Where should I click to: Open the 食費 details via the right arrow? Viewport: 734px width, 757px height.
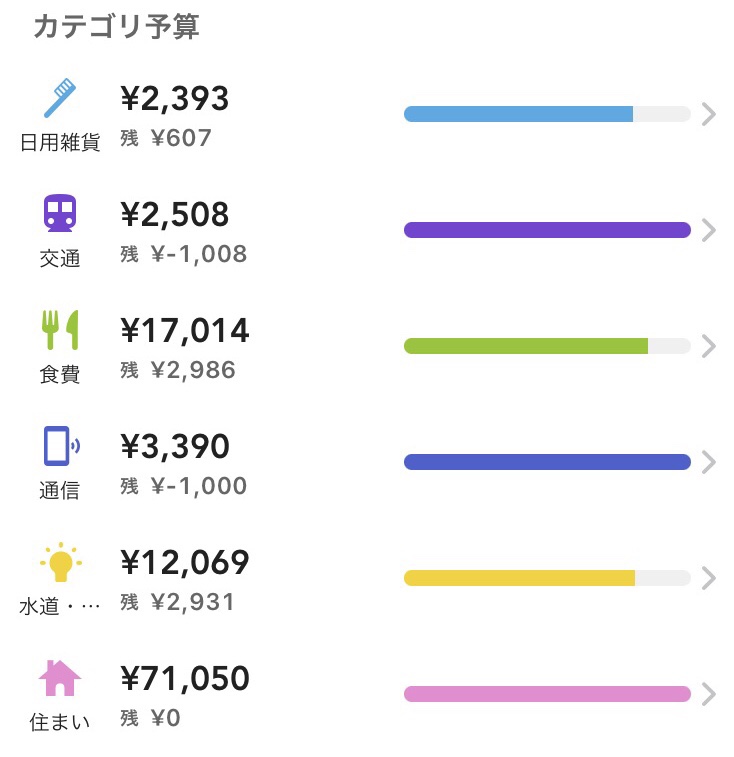pos(709,346)
